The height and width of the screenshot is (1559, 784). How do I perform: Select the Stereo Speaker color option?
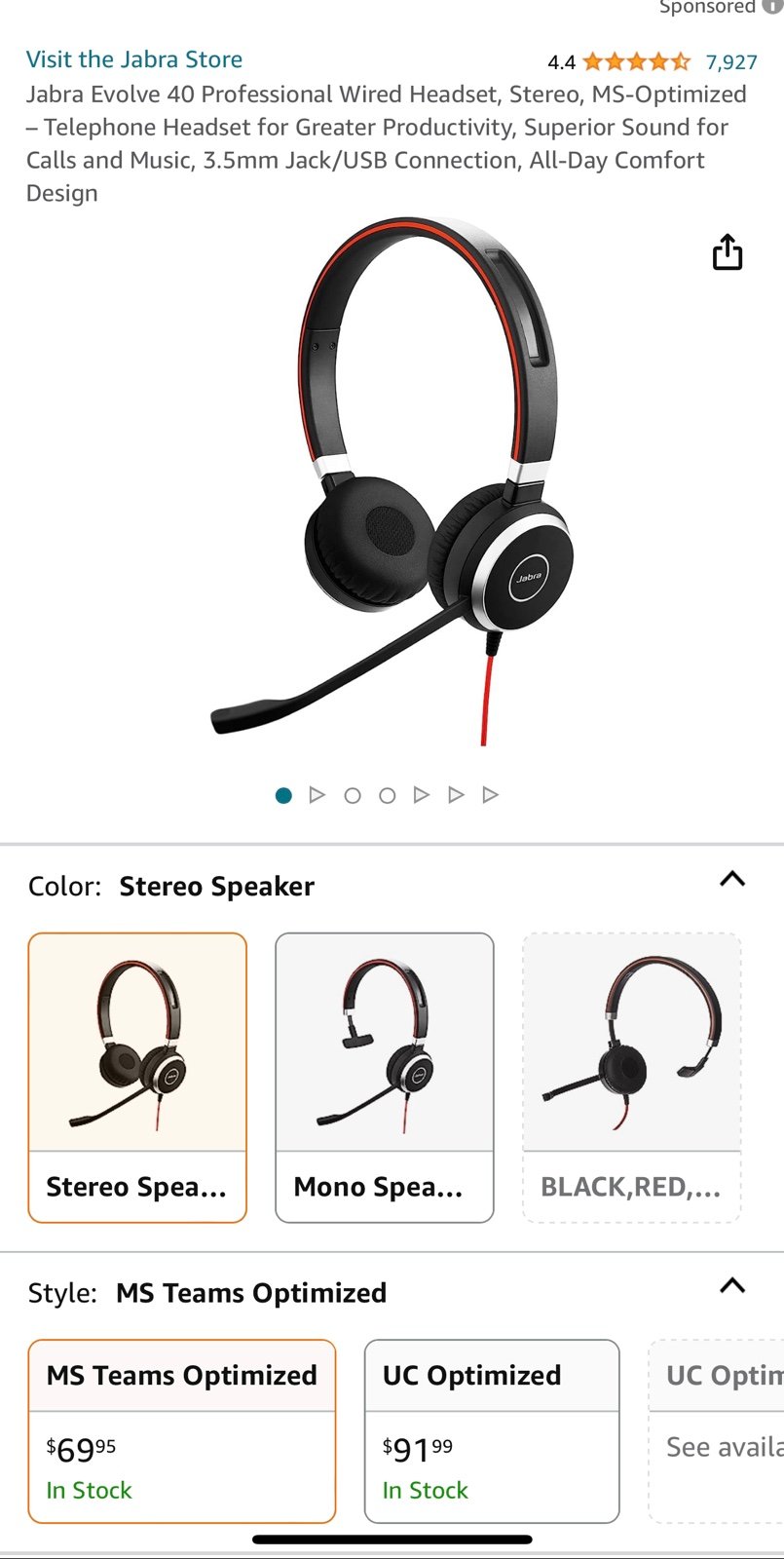coord(137,1078)
